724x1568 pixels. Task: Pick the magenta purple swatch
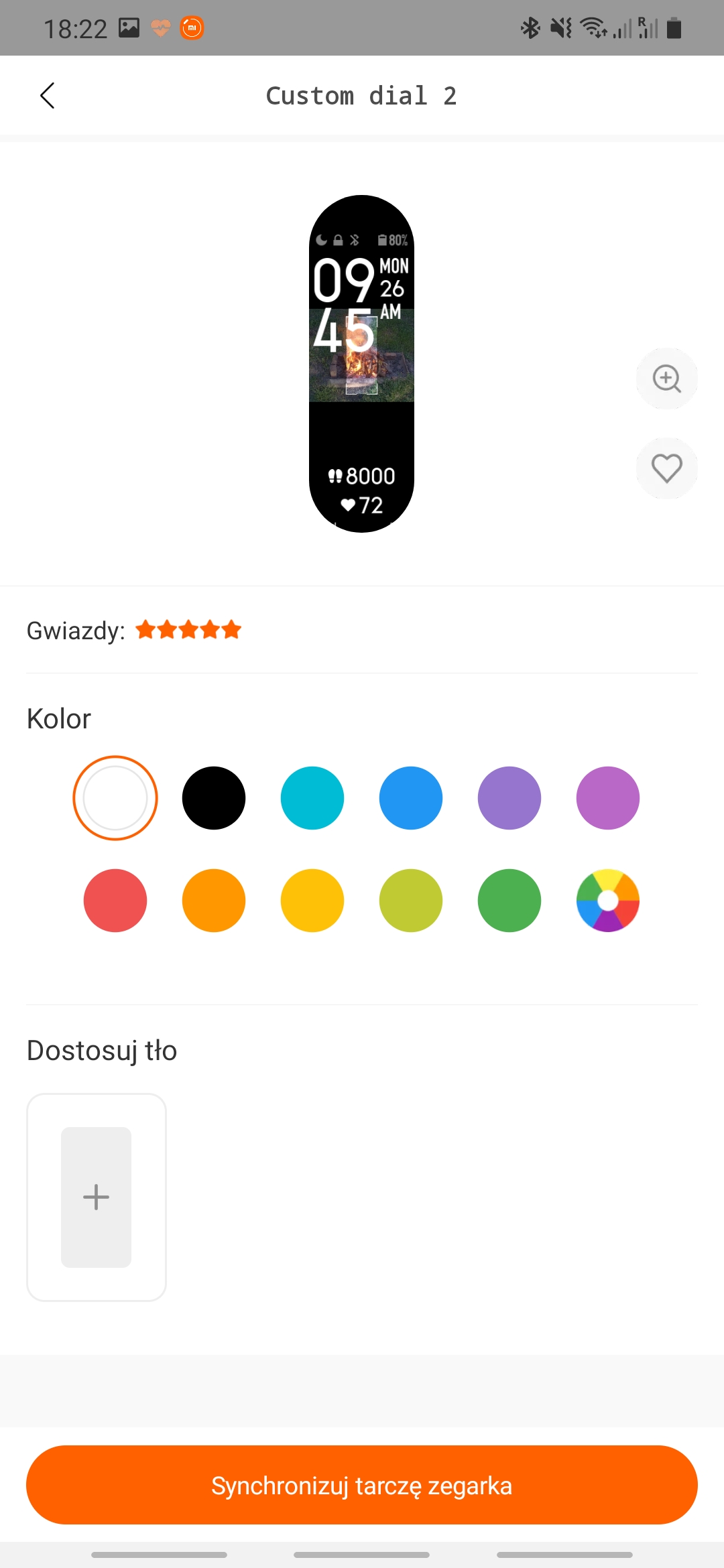tap(608, 798)
